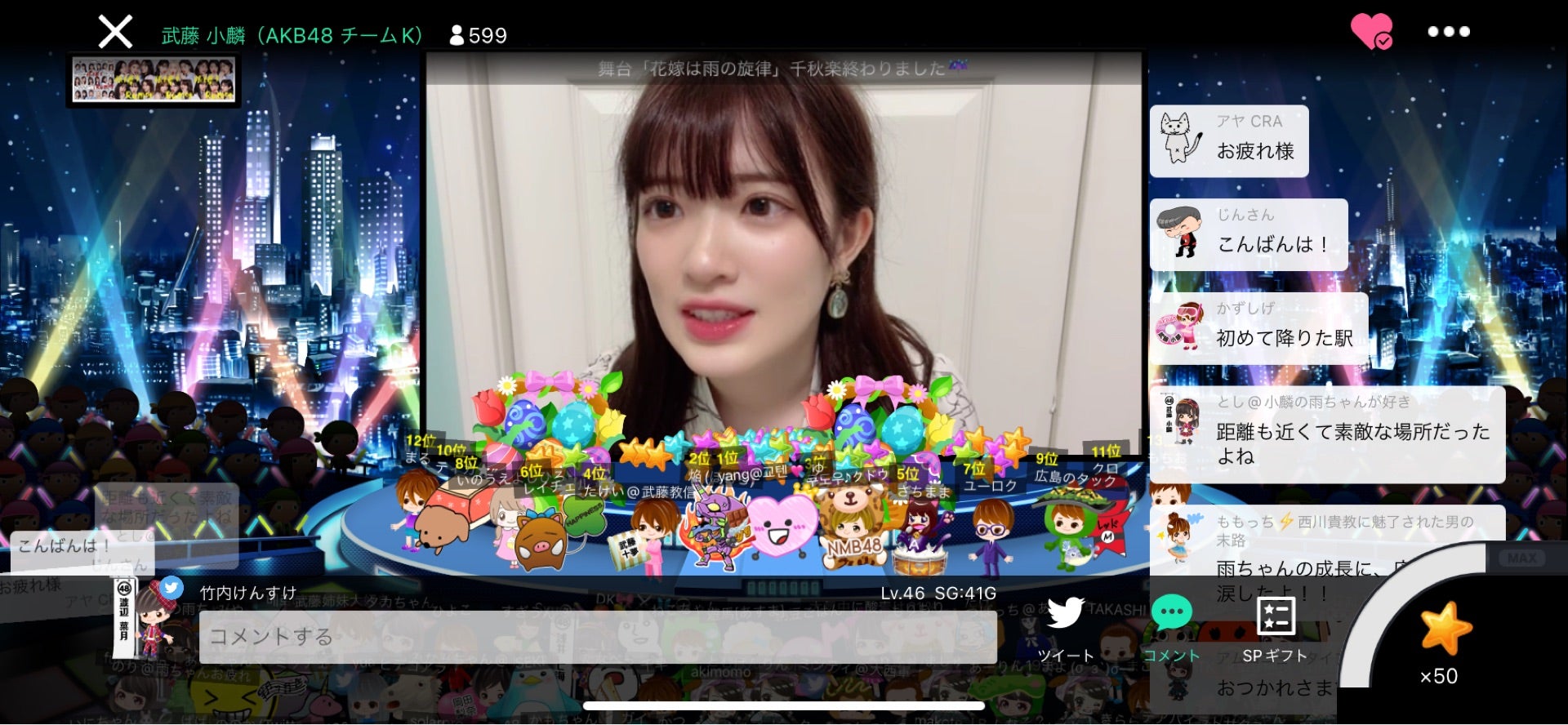
Task: Tap the heart follow icon
Action: tap(1370, 31)
